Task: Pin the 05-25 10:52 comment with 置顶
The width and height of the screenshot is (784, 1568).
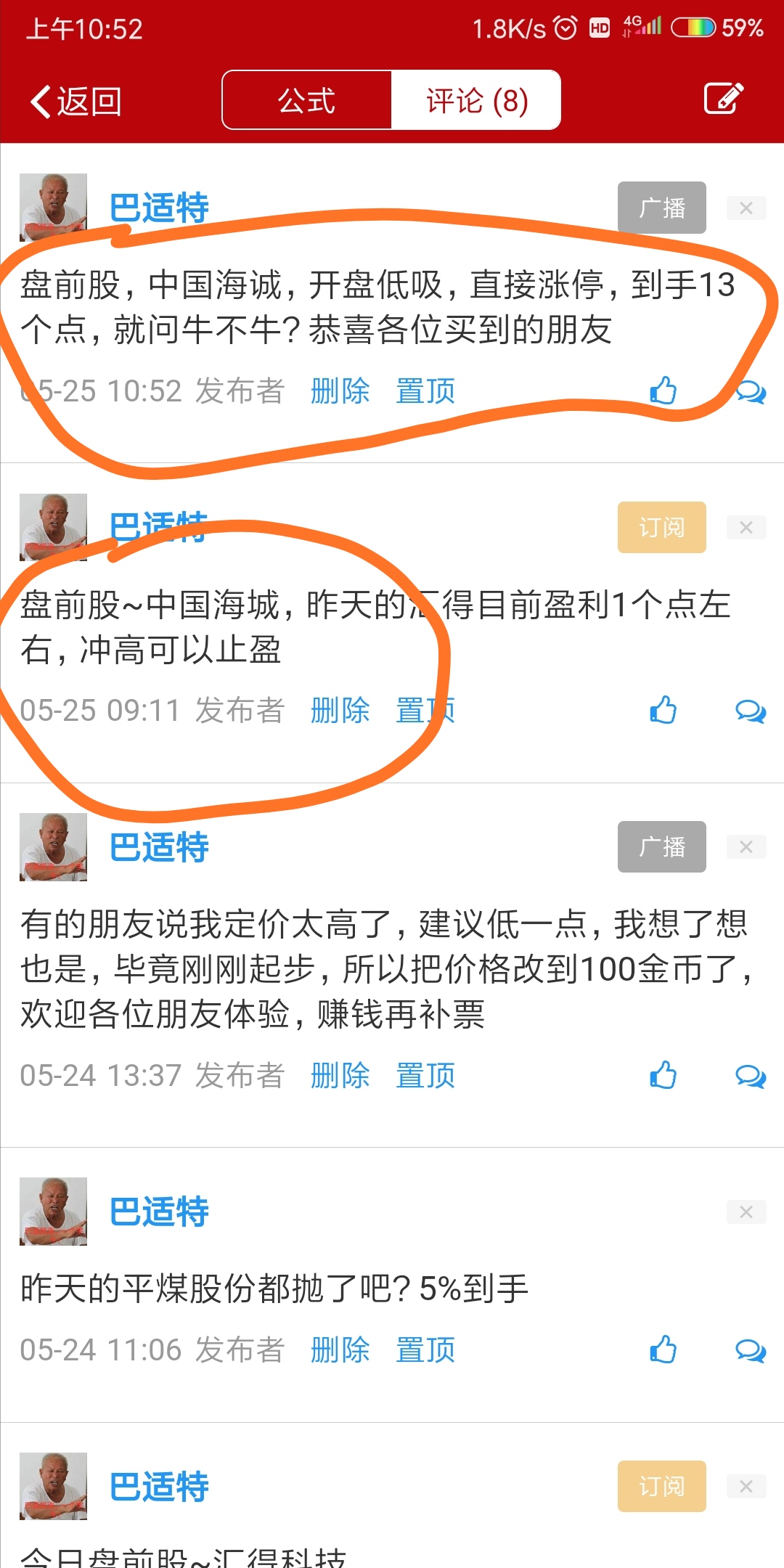Action: (425, 391)
